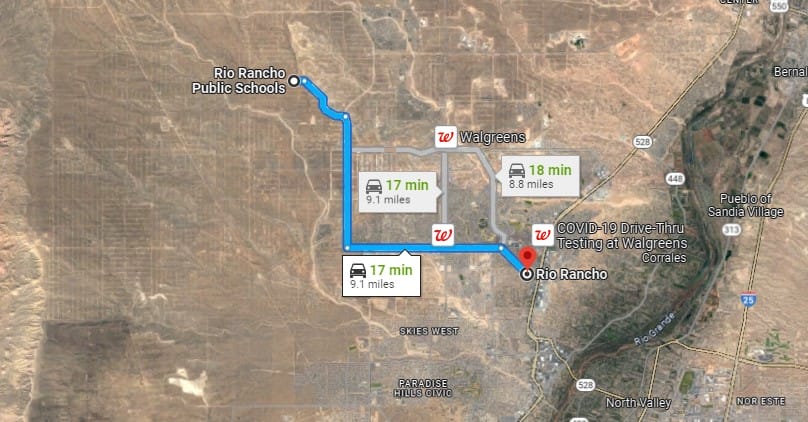Open the COVID-19 Drive-Thru Testing at Walgreens pin

(544, 234)
